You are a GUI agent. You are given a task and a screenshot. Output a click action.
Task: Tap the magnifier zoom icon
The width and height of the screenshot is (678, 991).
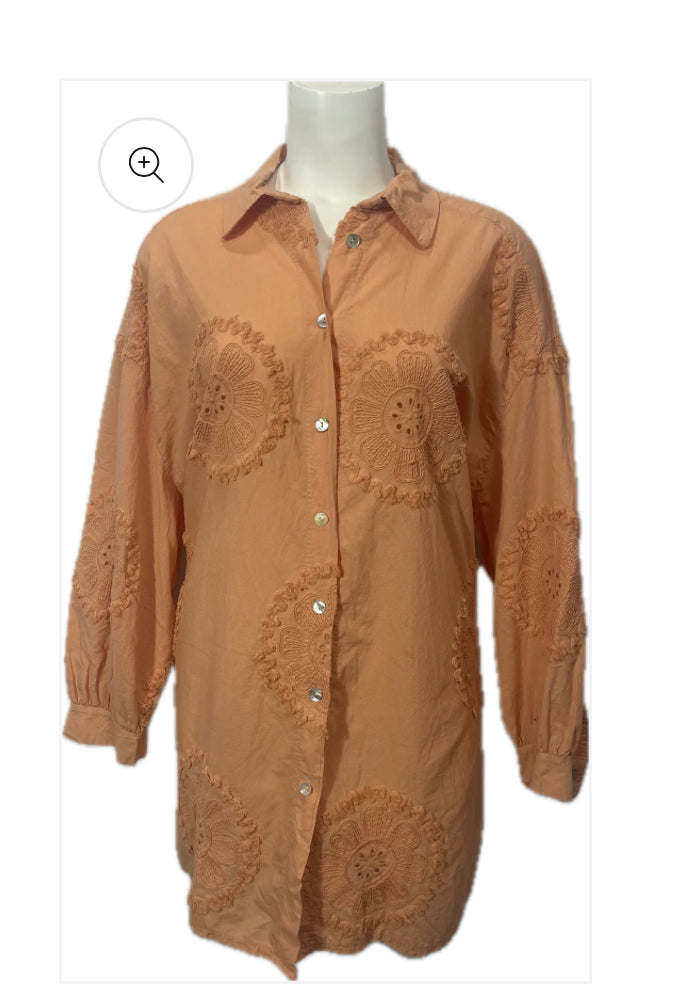[146, 165]
